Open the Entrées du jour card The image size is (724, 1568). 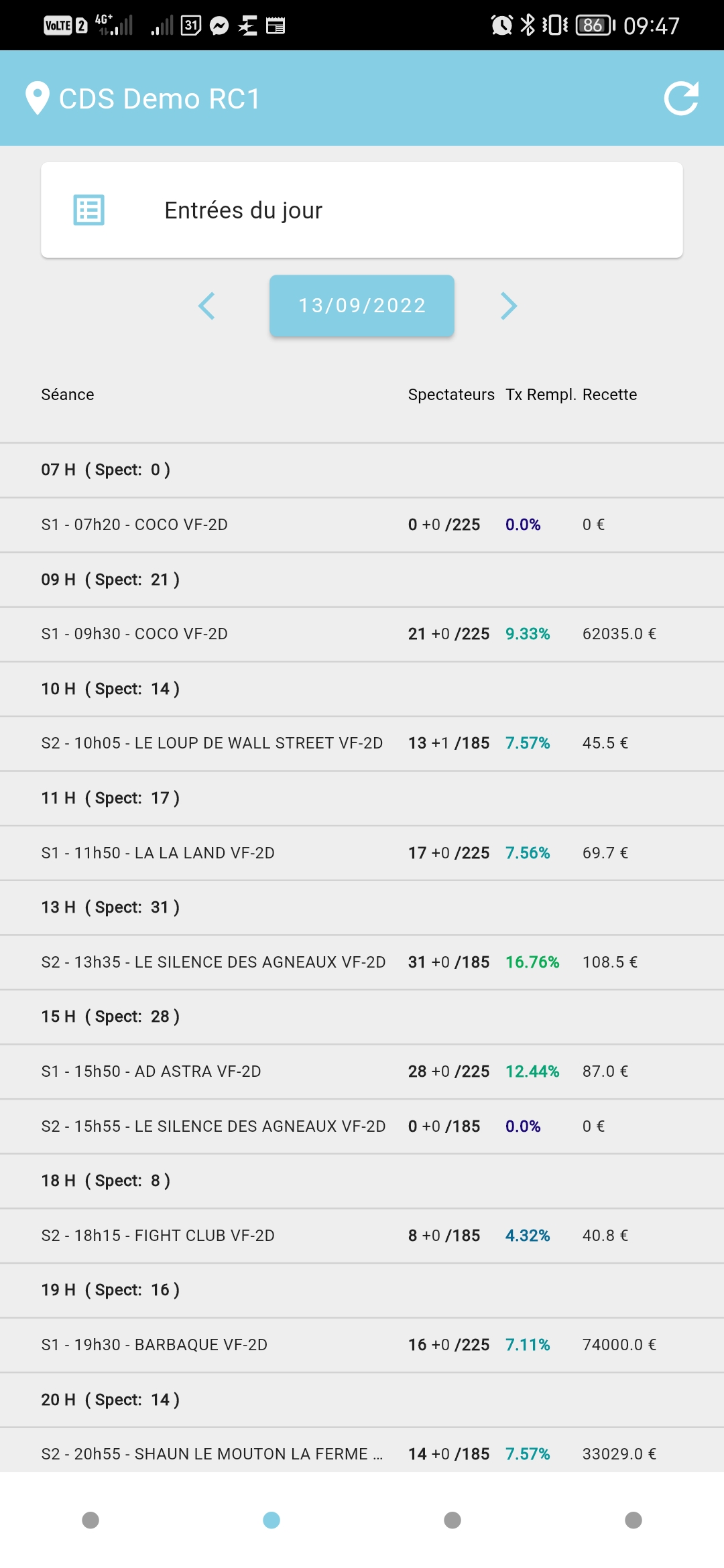(362, 210)
